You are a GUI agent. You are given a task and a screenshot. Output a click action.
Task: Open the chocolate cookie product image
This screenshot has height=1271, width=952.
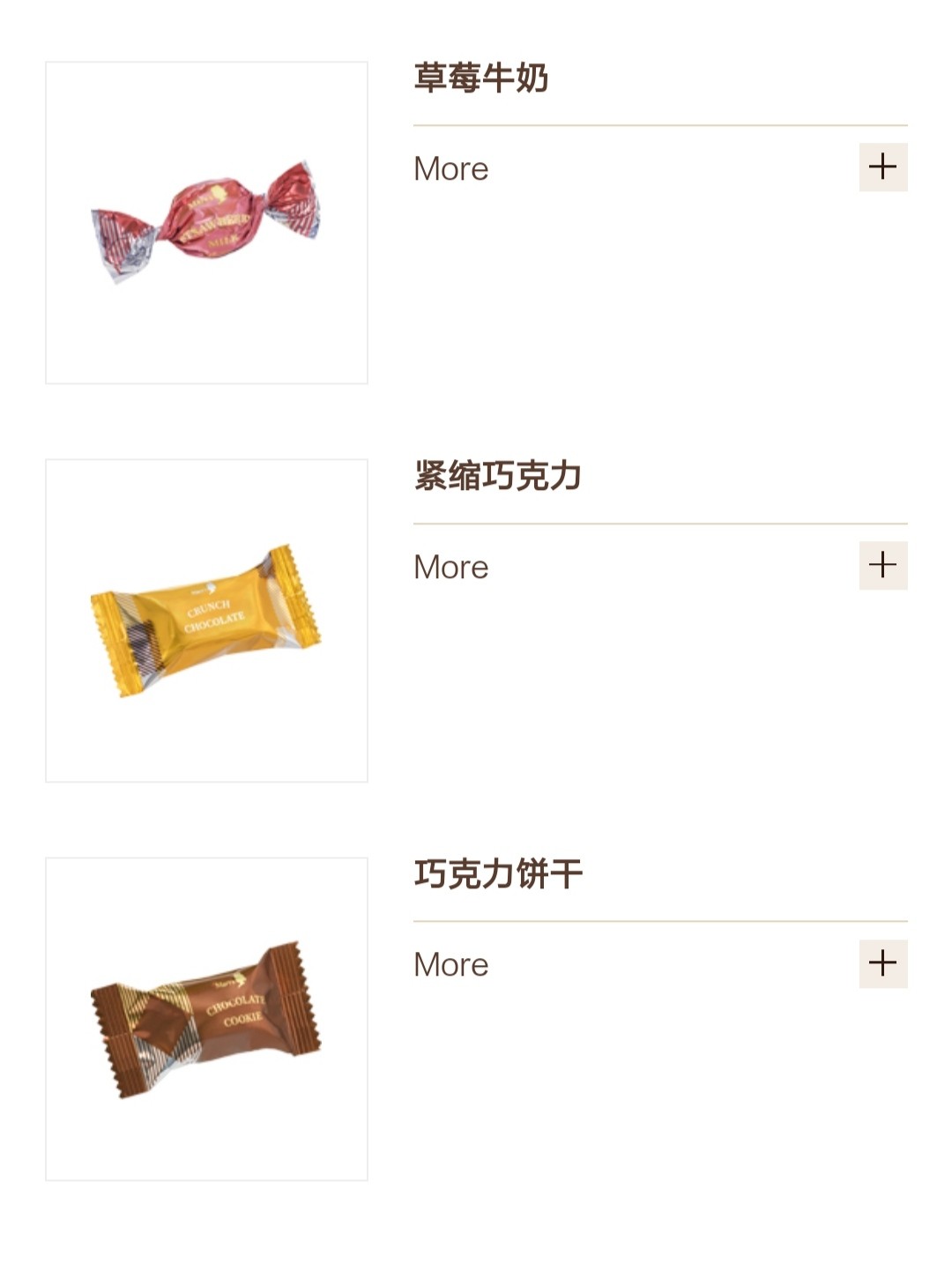click(x=205, y=1017)
